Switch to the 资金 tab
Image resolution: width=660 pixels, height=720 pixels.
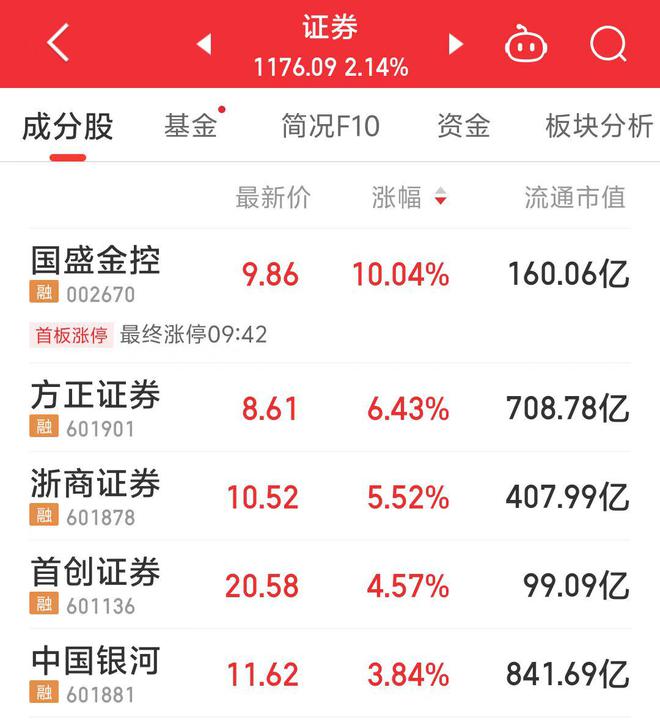[463, 127]
